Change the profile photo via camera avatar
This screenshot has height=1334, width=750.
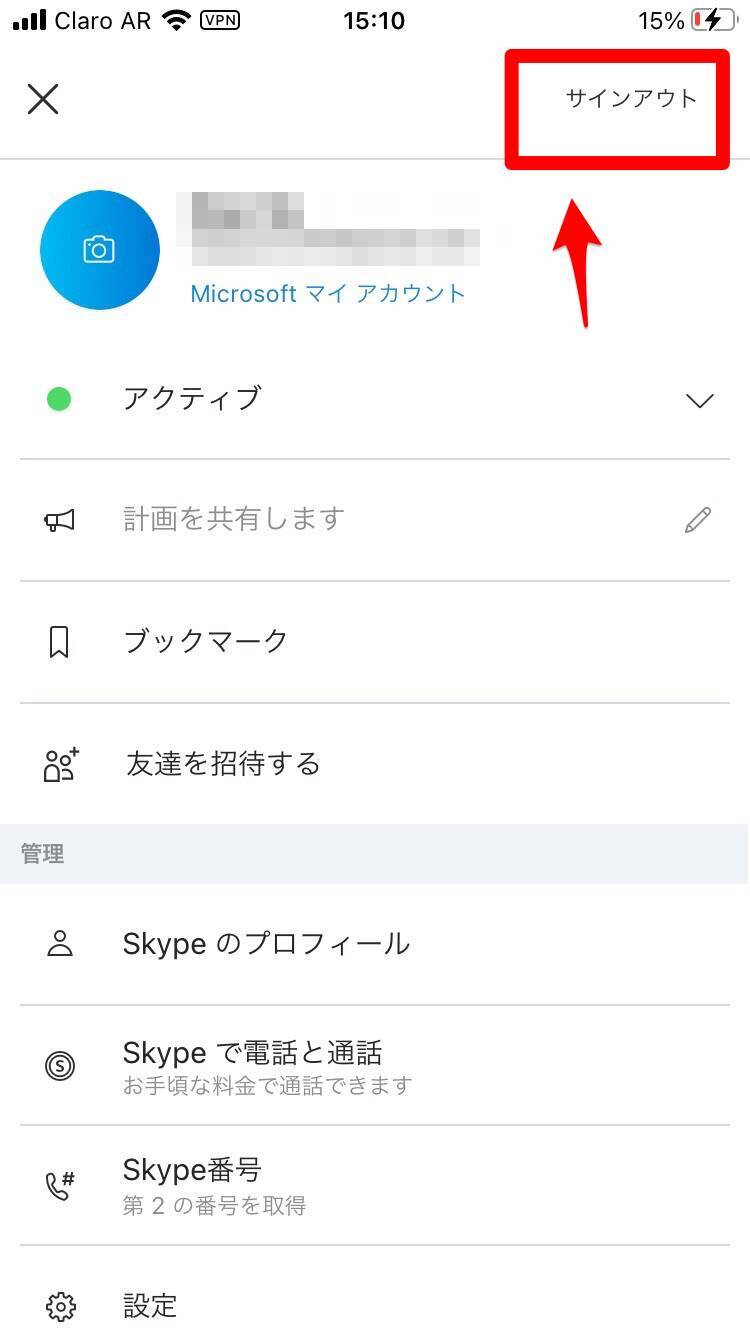coord(99,250)
